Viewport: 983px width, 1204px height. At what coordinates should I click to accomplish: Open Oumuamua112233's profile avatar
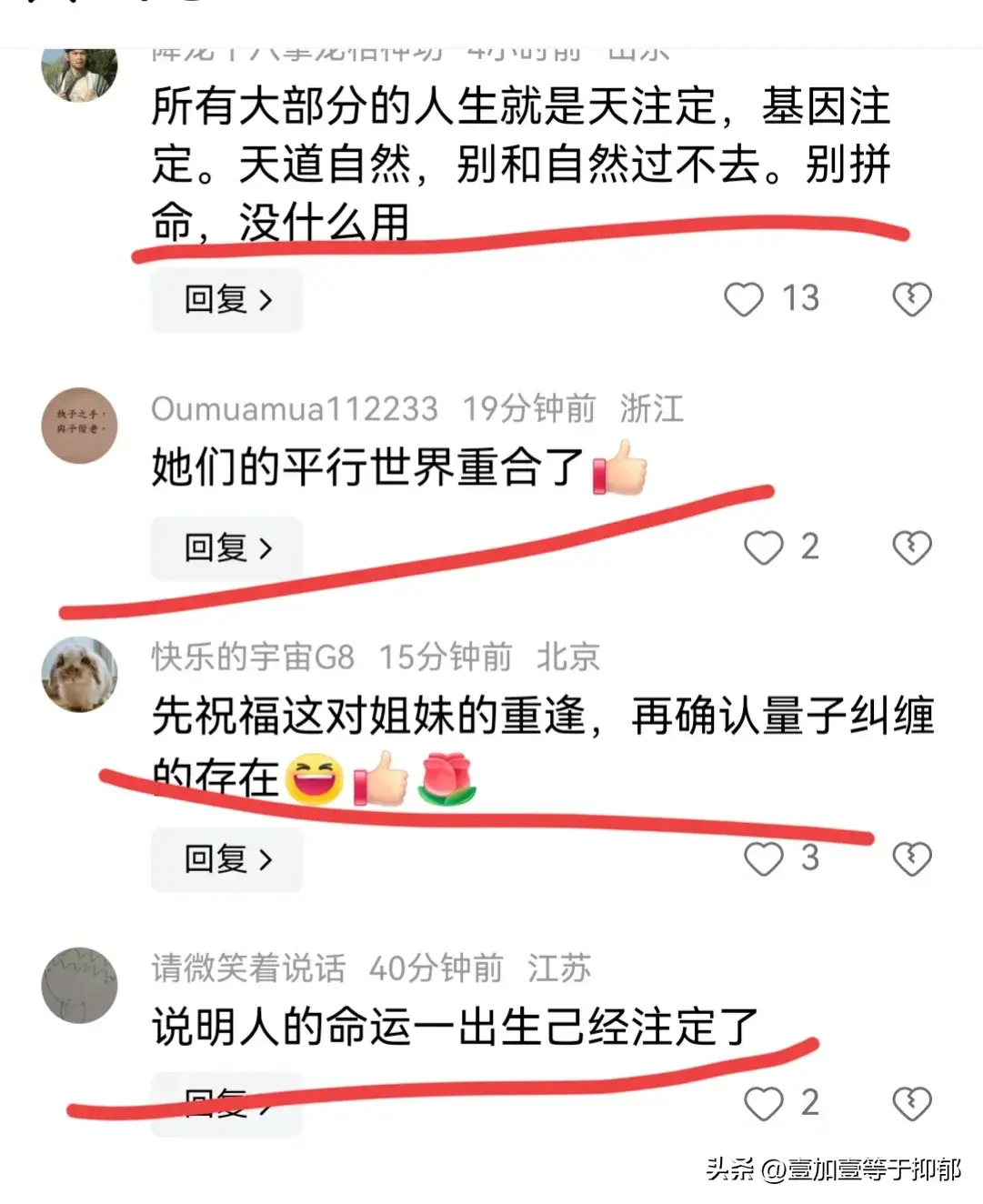(x=80, y=426)
